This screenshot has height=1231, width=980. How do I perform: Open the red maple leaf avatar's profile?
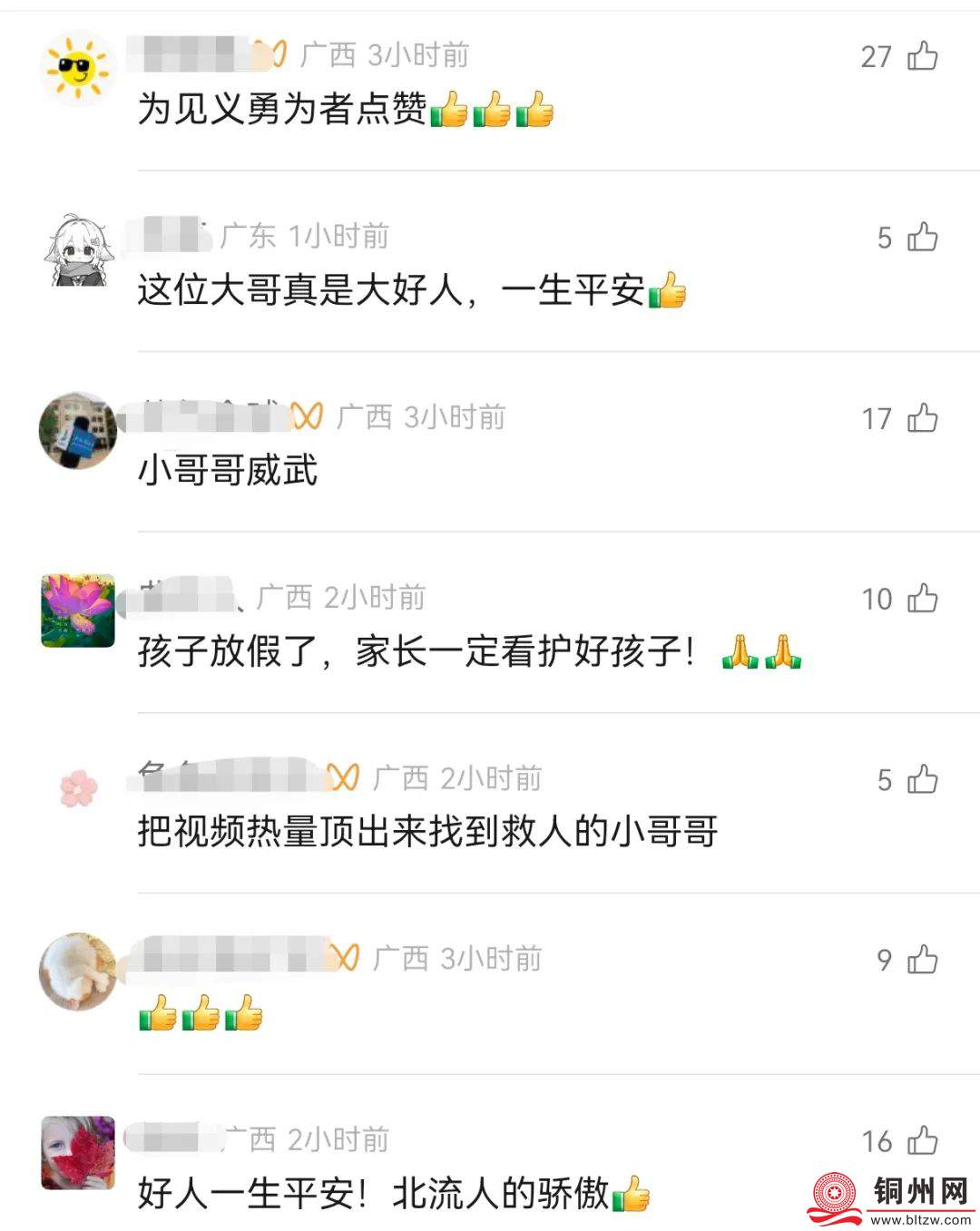[79, 1153]
